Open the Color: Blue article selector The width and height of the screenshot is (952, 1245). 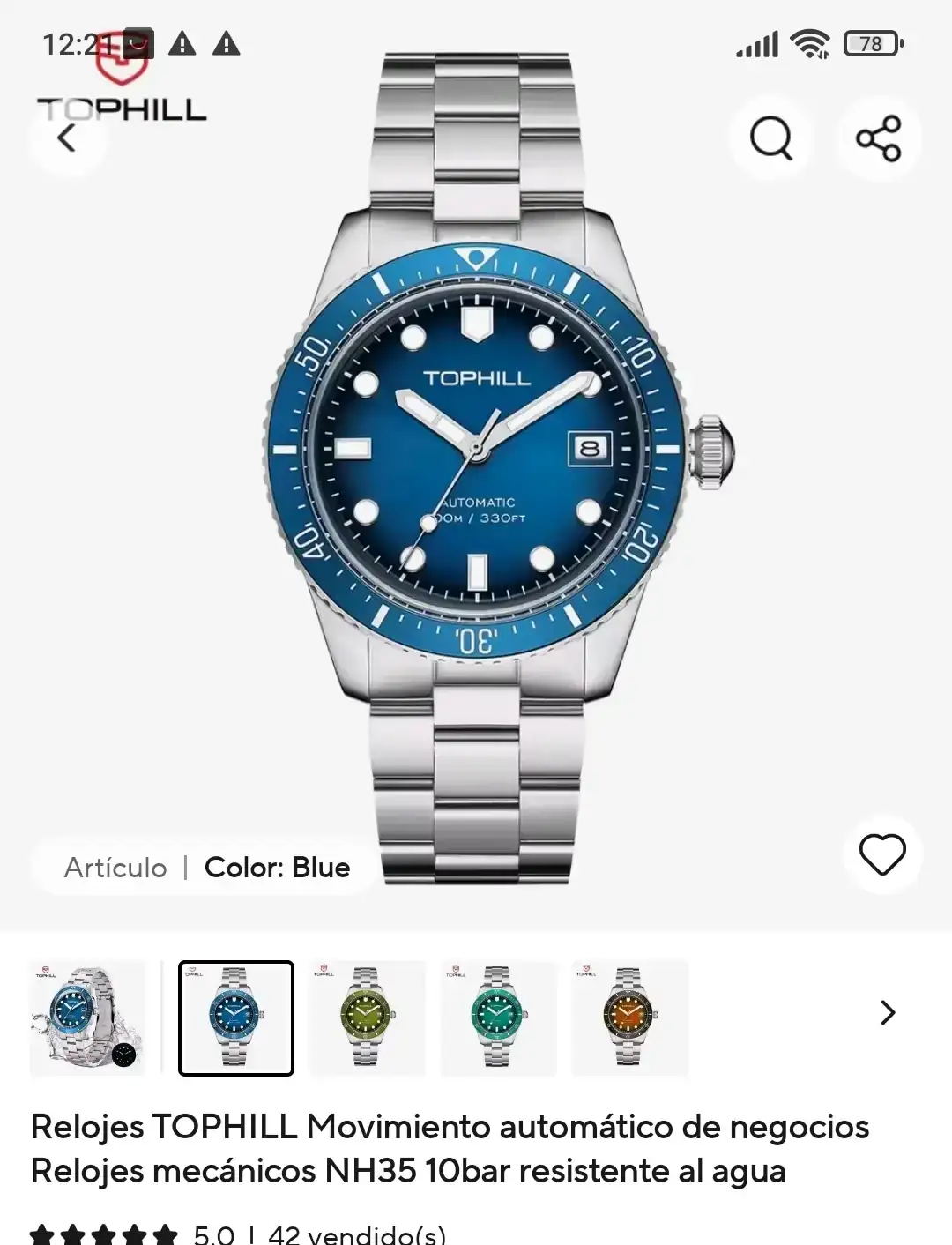point(207,868)
